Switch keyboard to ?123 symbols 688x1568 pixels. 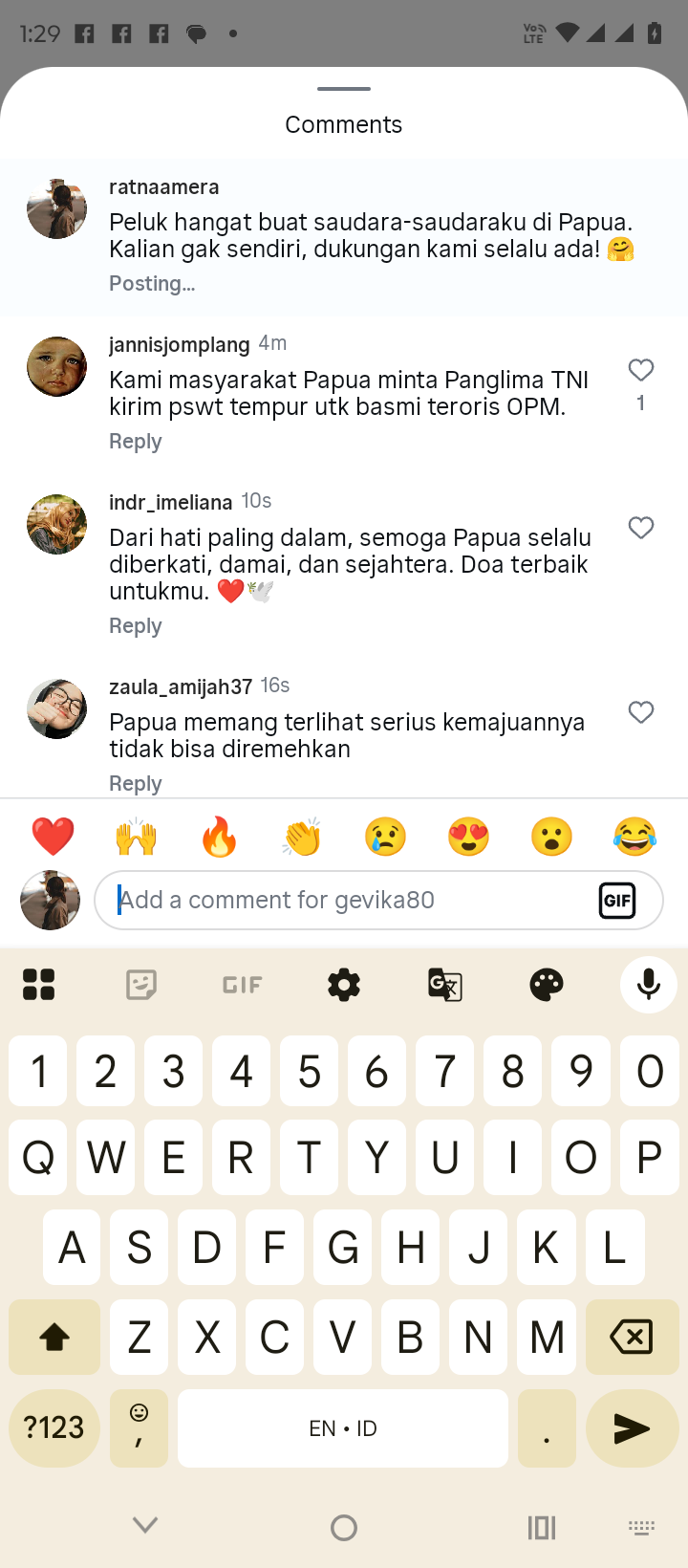[54, 1427]
